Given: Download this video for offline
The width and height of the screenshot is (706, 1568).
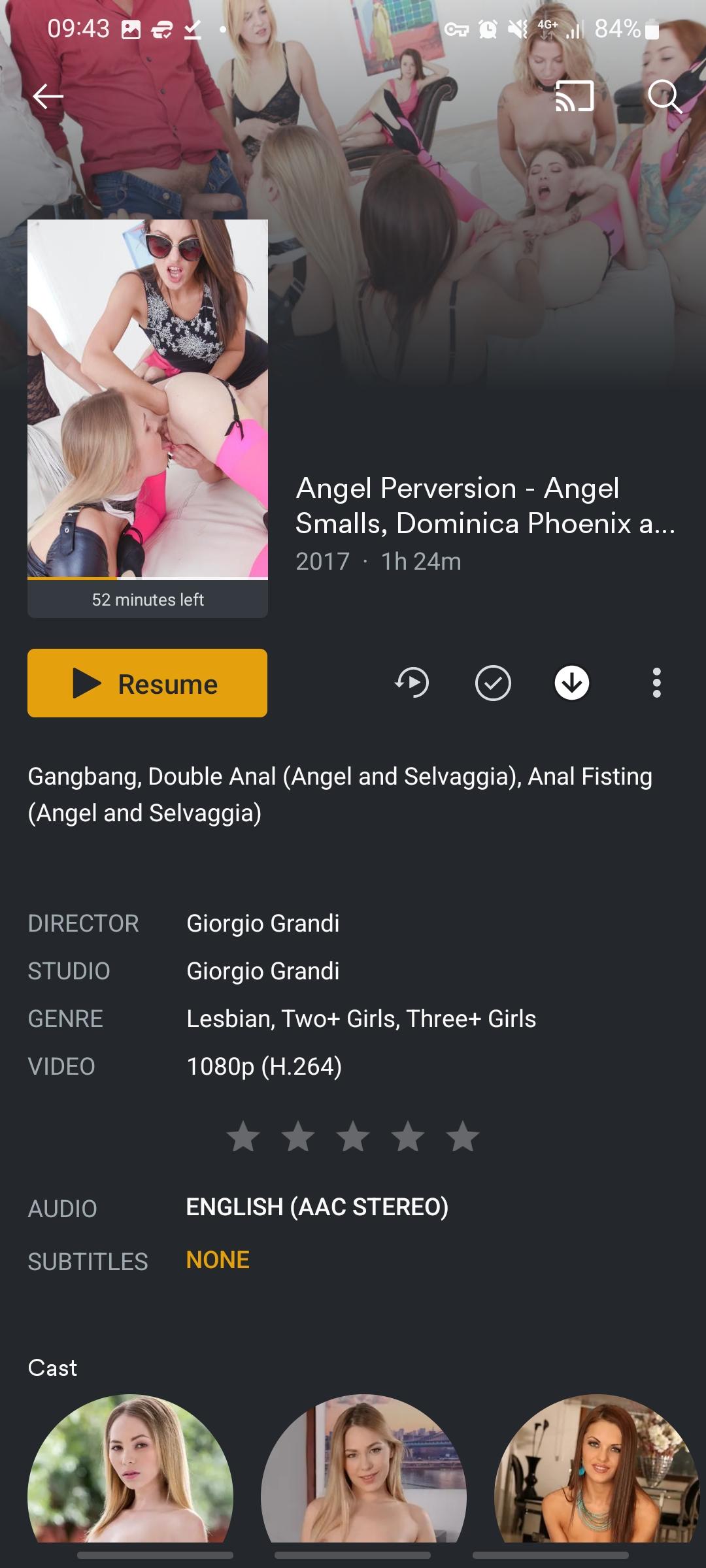Looking at the screenshot, I should pyautogui.click(x=572, y=683).
